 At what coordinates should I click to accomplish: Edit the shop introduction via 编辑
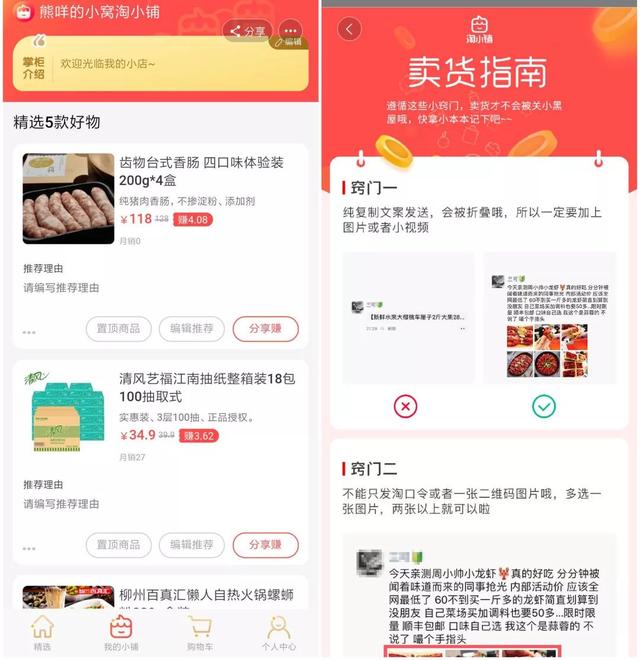pos(287,43)
